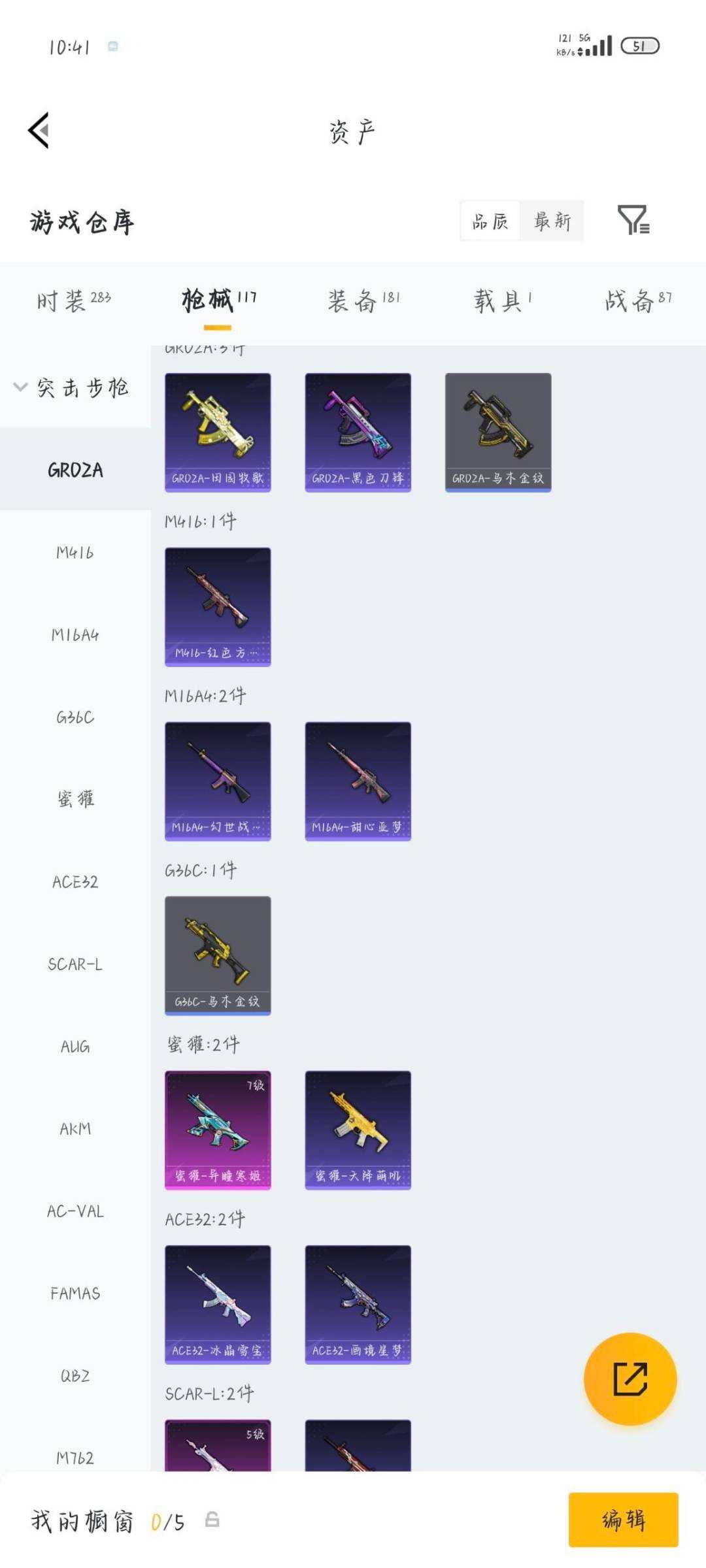
Task: Sort the warehouse by 品质
Action: click(x=490, y=221)
